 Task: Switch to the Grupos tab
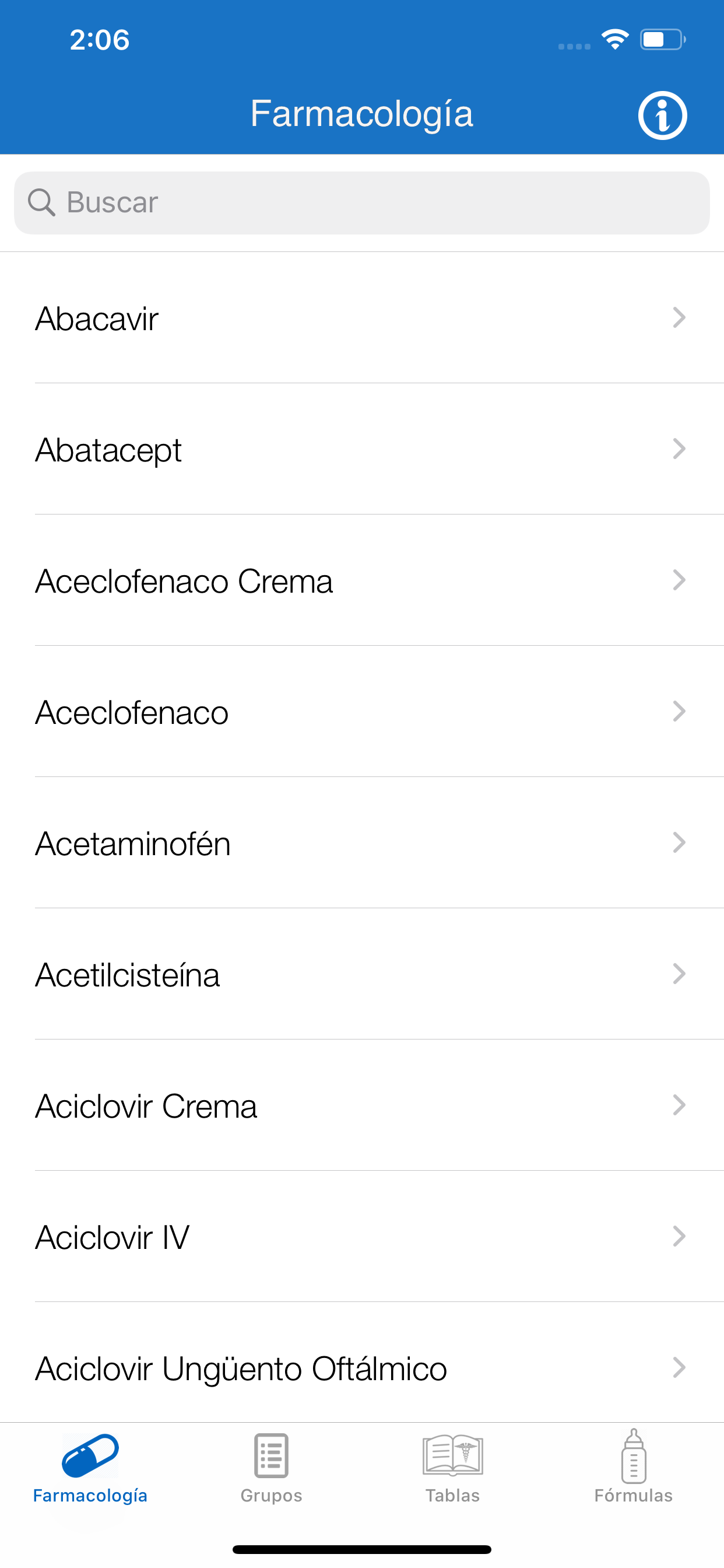click(x=271, y=1468)
